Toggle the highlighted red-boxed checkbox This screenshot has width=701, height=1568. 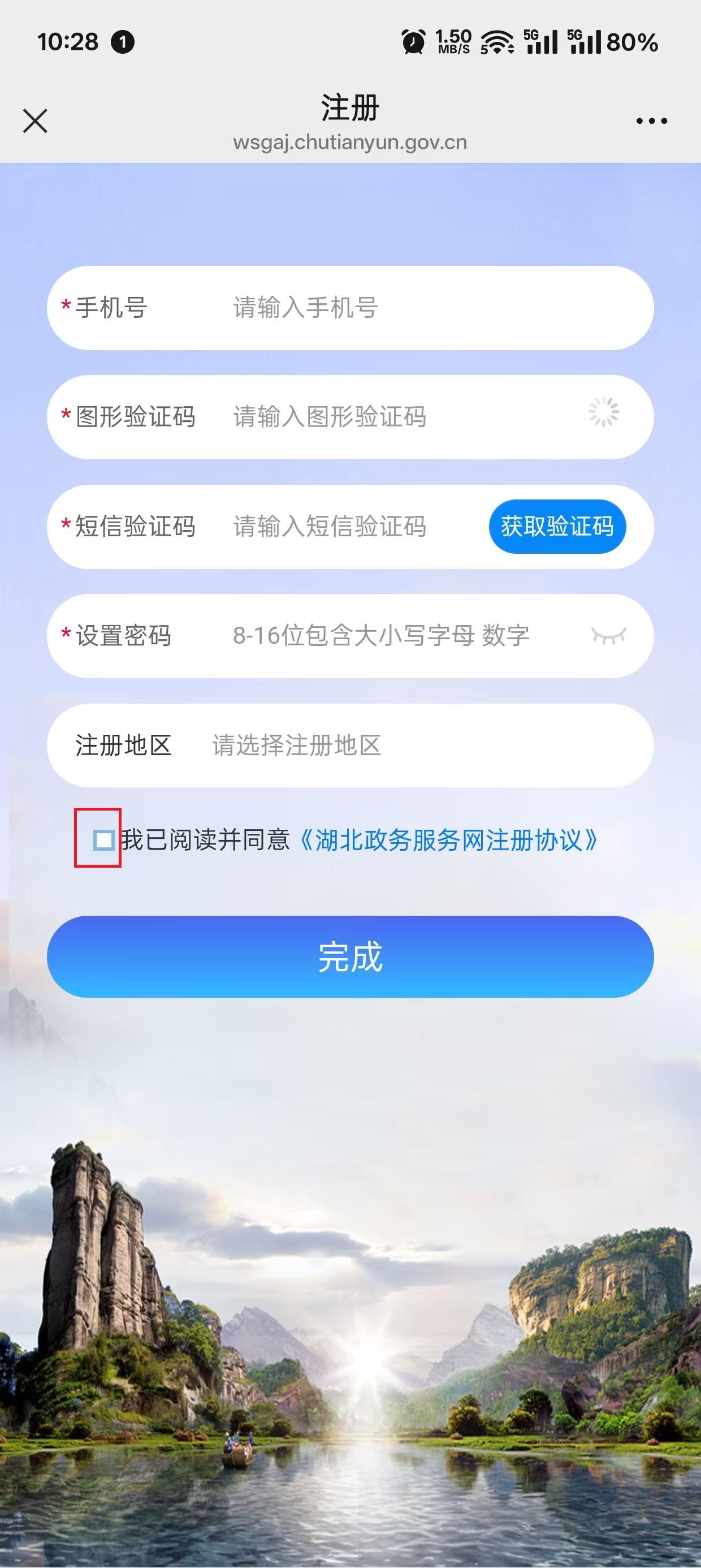click(x=101, y=841)
